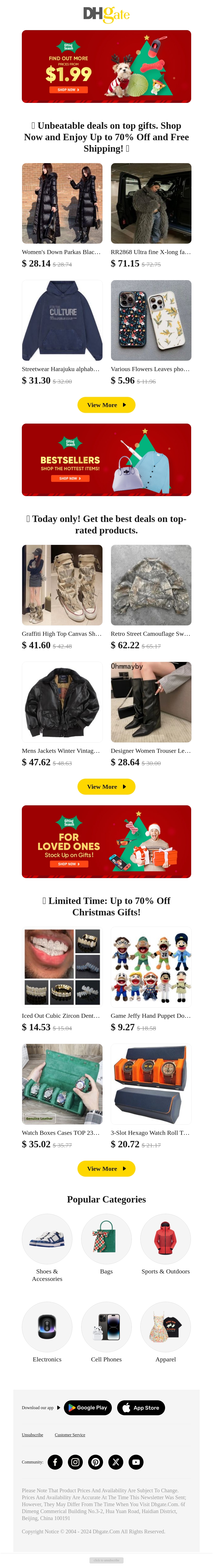Open DHgate's YouTube channel
213x1568 pixels.
pyautogui.click(x=136, y=1461)
